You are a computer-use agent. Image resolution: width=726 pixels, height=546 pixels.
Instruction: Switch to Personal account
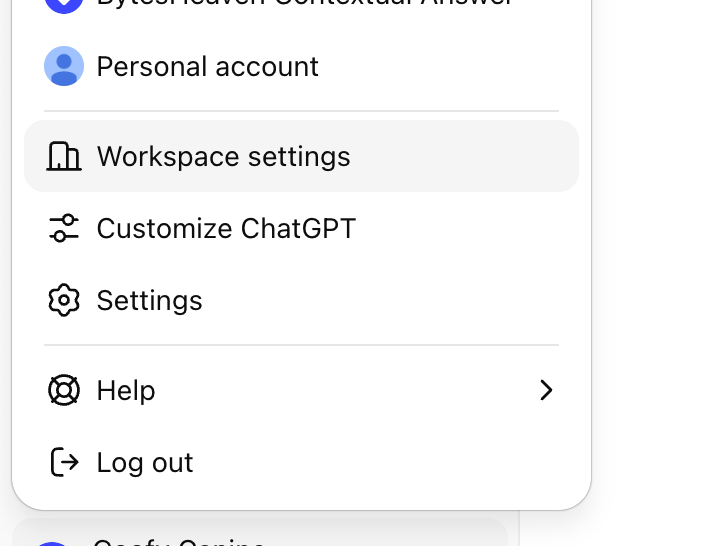pyautogui.click(x=207, y=67)
